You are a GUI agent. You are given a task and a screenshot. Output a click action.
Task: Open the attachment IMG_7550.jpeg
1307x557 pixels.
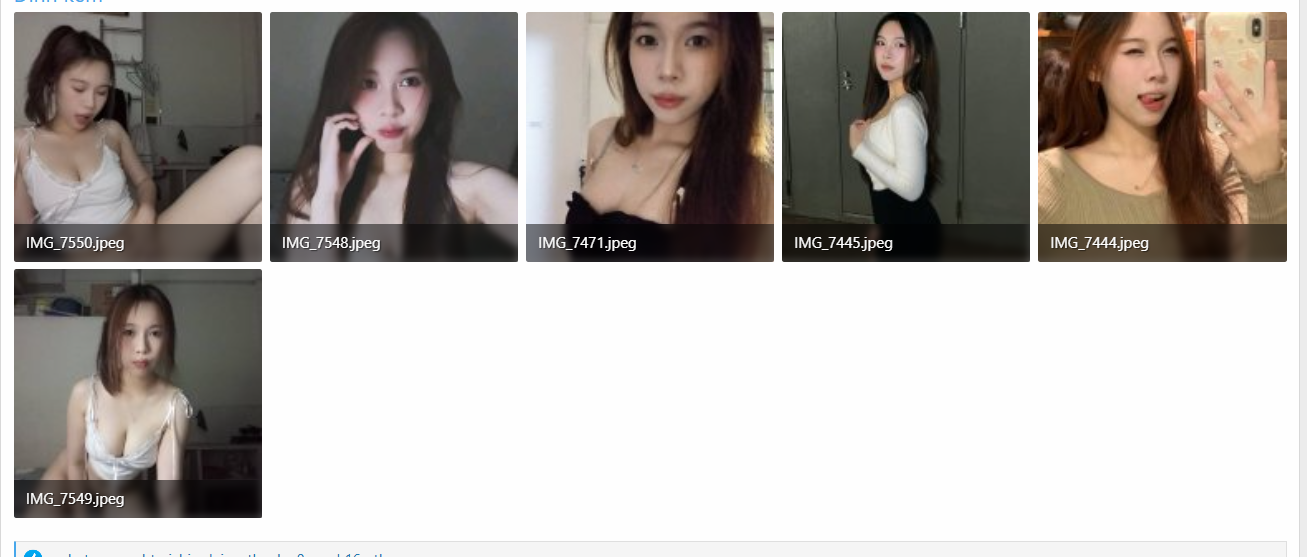[138, 136]
